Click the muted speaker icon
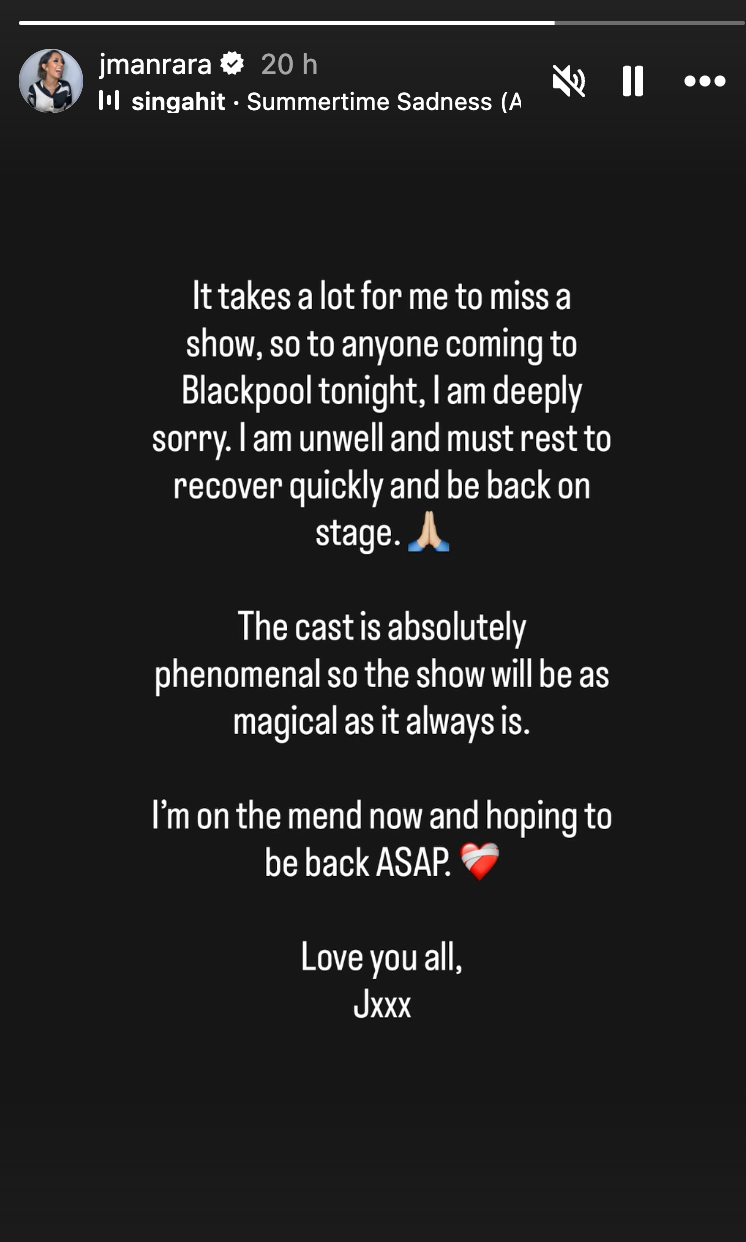 pyautogui.click(x=569, y=81)
